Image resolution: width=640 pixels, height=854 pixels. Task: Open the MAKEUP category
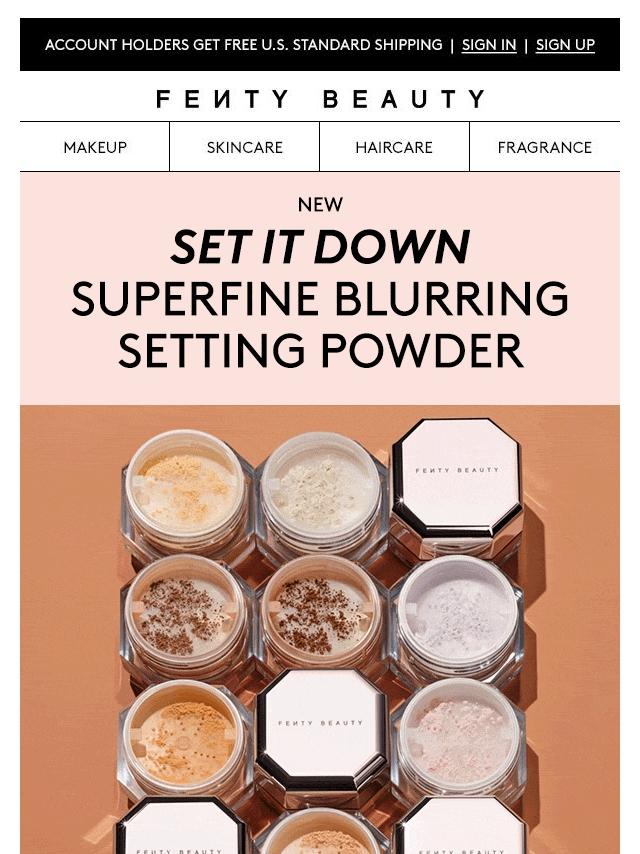point(95,147)
